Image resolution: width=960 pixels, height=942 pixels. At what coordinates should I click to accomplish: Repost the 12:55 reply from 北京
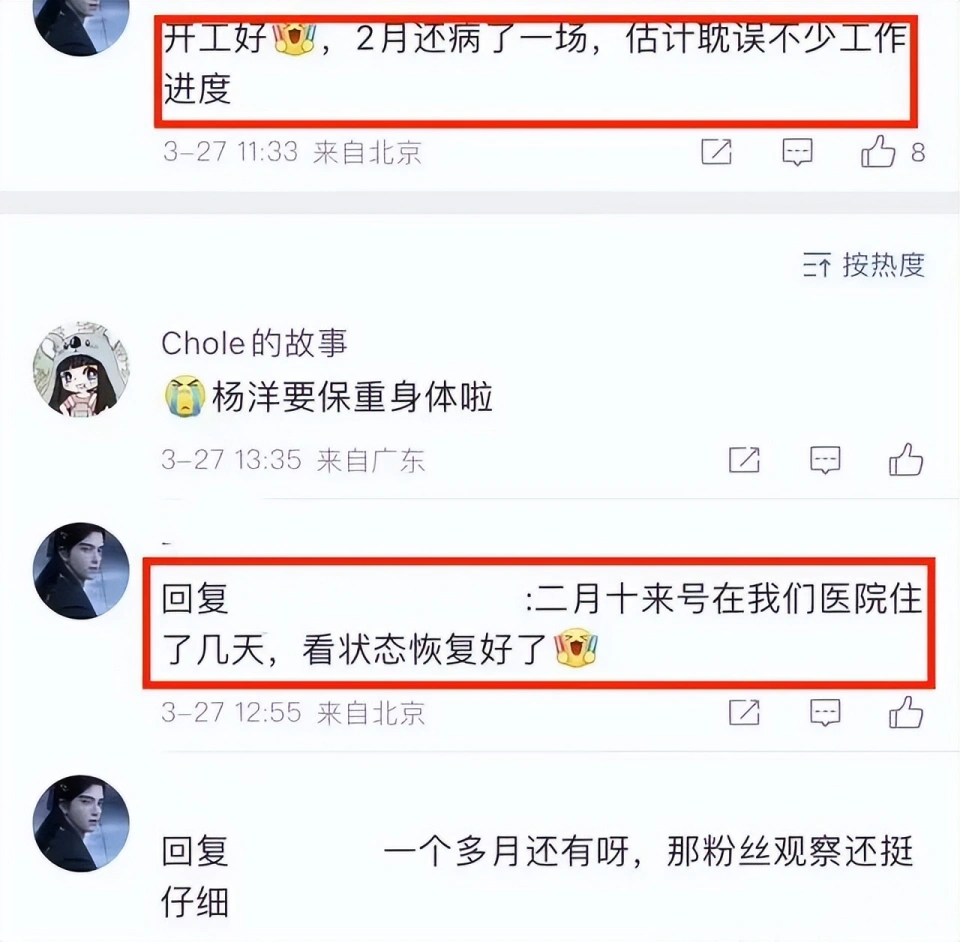click(x=744, y=712)
